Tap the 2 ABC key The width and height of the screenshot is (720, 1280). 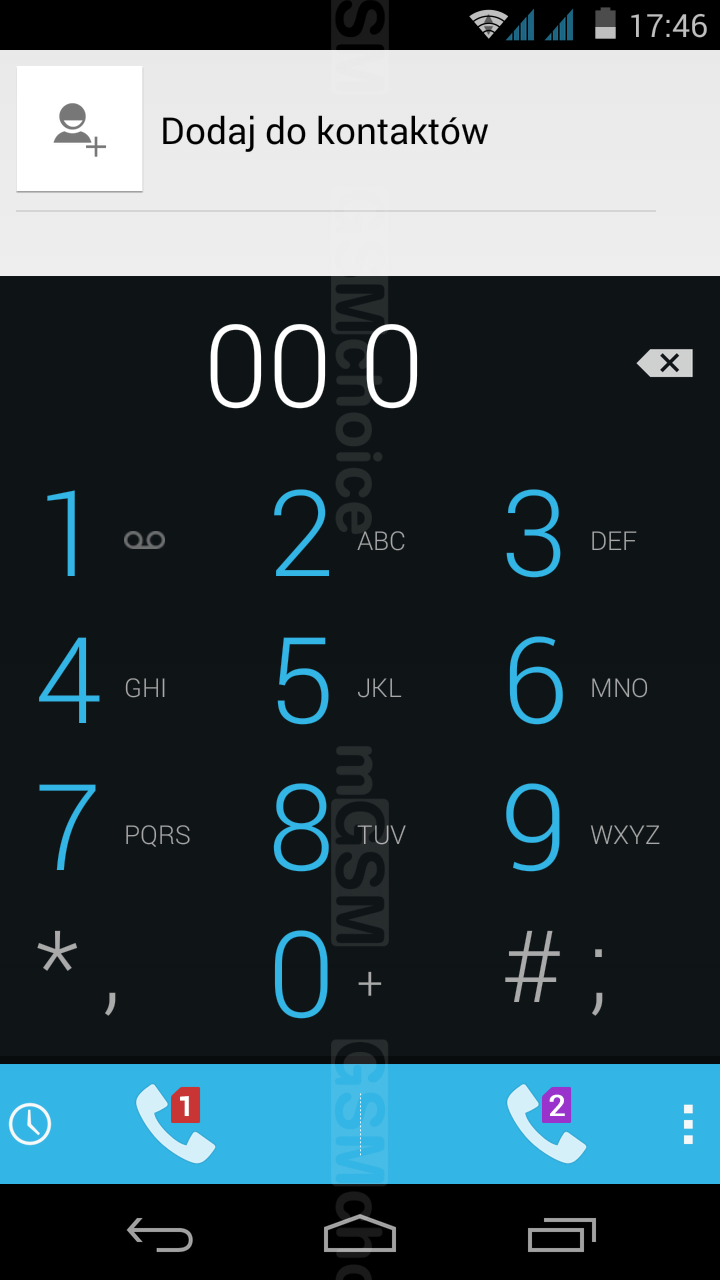(x=335, y=535)
